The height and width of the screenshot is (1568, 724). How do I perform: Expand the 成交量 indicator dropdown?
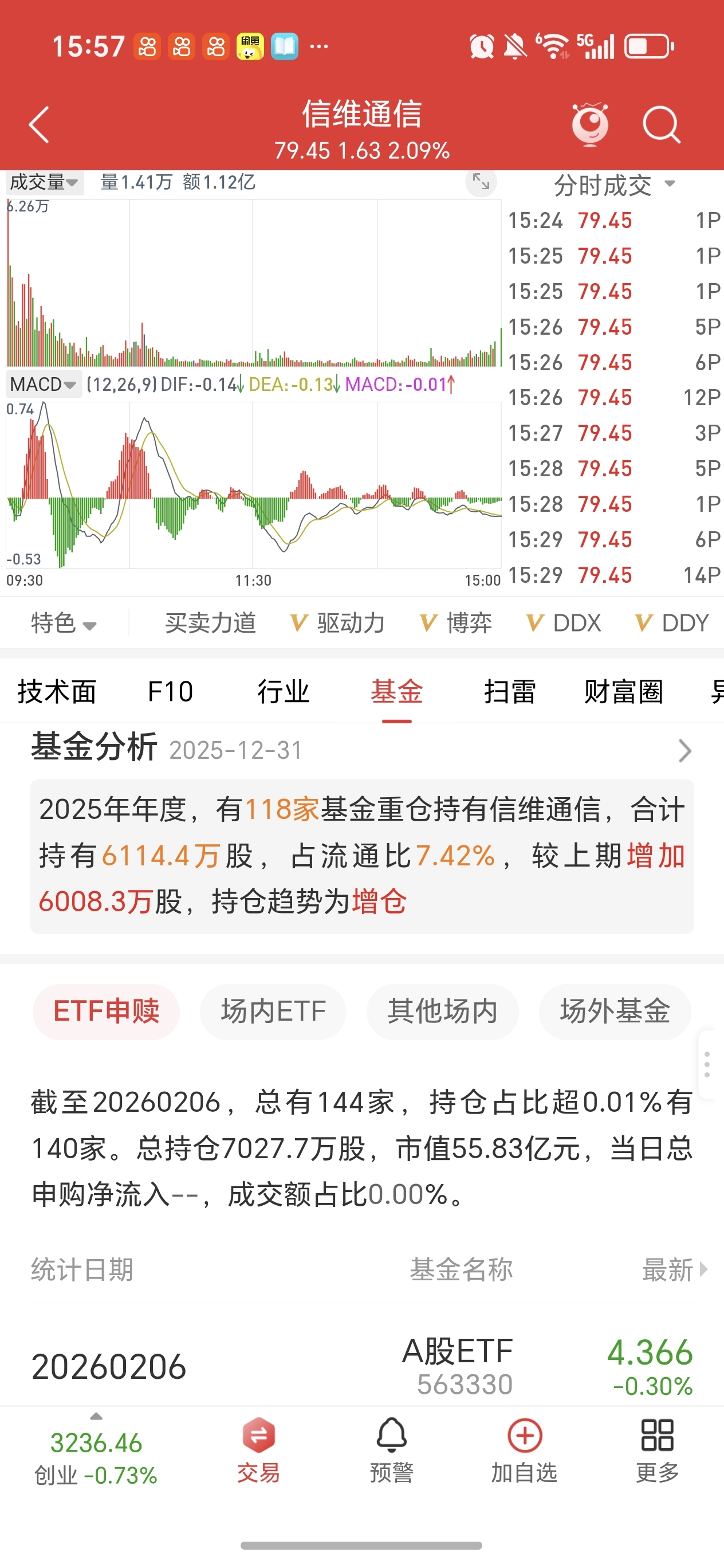pyautogui.click(x=44, y=182)
